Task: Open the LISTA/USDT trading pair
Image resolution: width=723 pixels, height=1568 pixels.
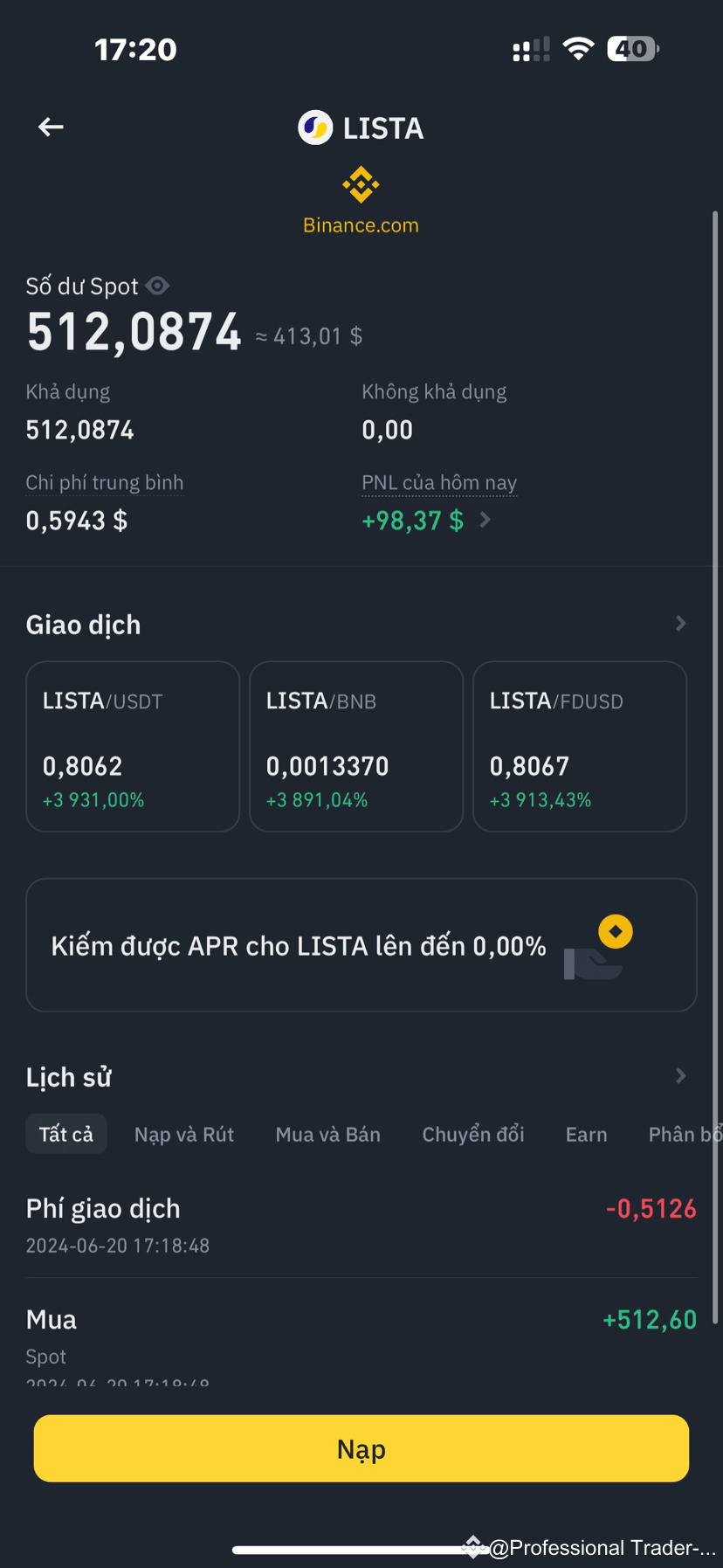Action: [x=133, y=747]
